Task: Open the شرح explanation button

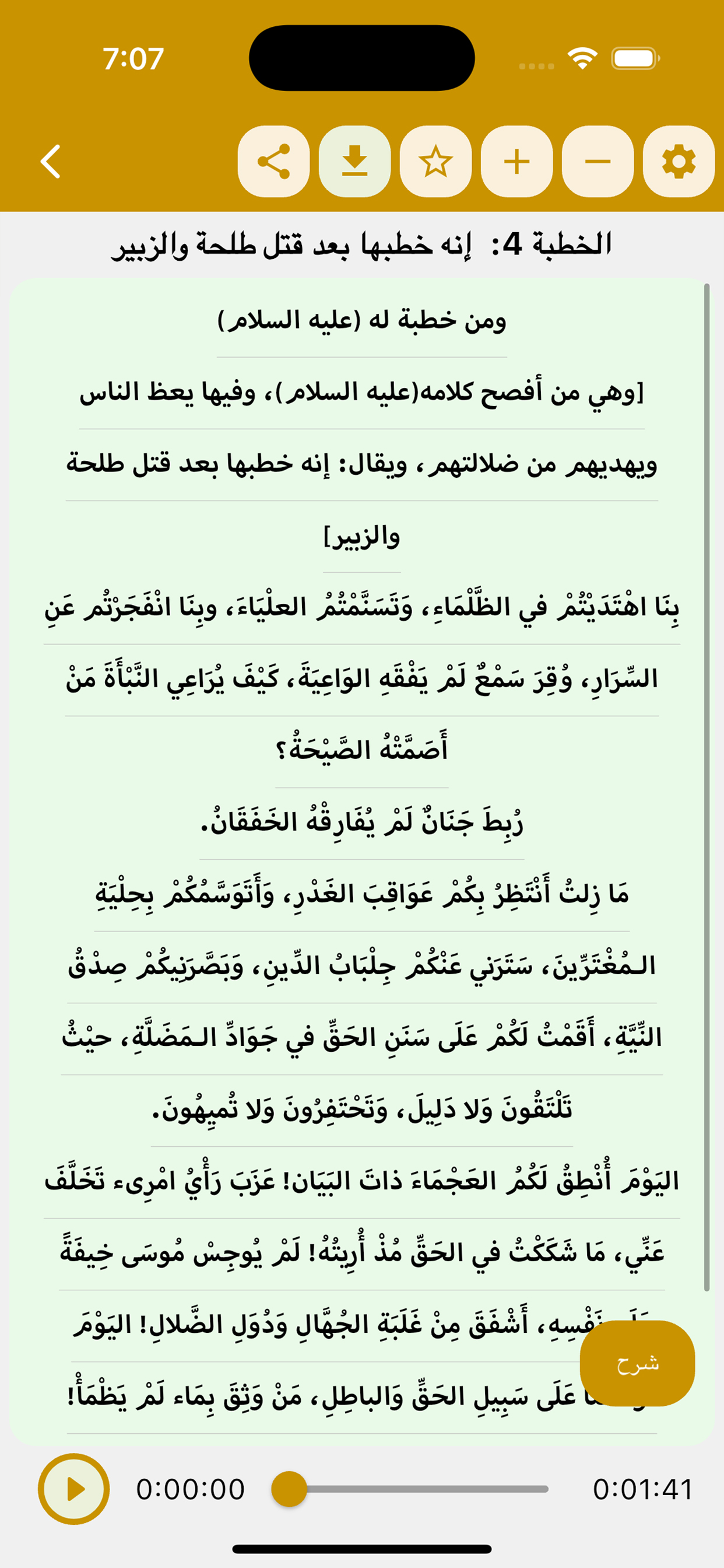Action: [x=637, y=1363]
